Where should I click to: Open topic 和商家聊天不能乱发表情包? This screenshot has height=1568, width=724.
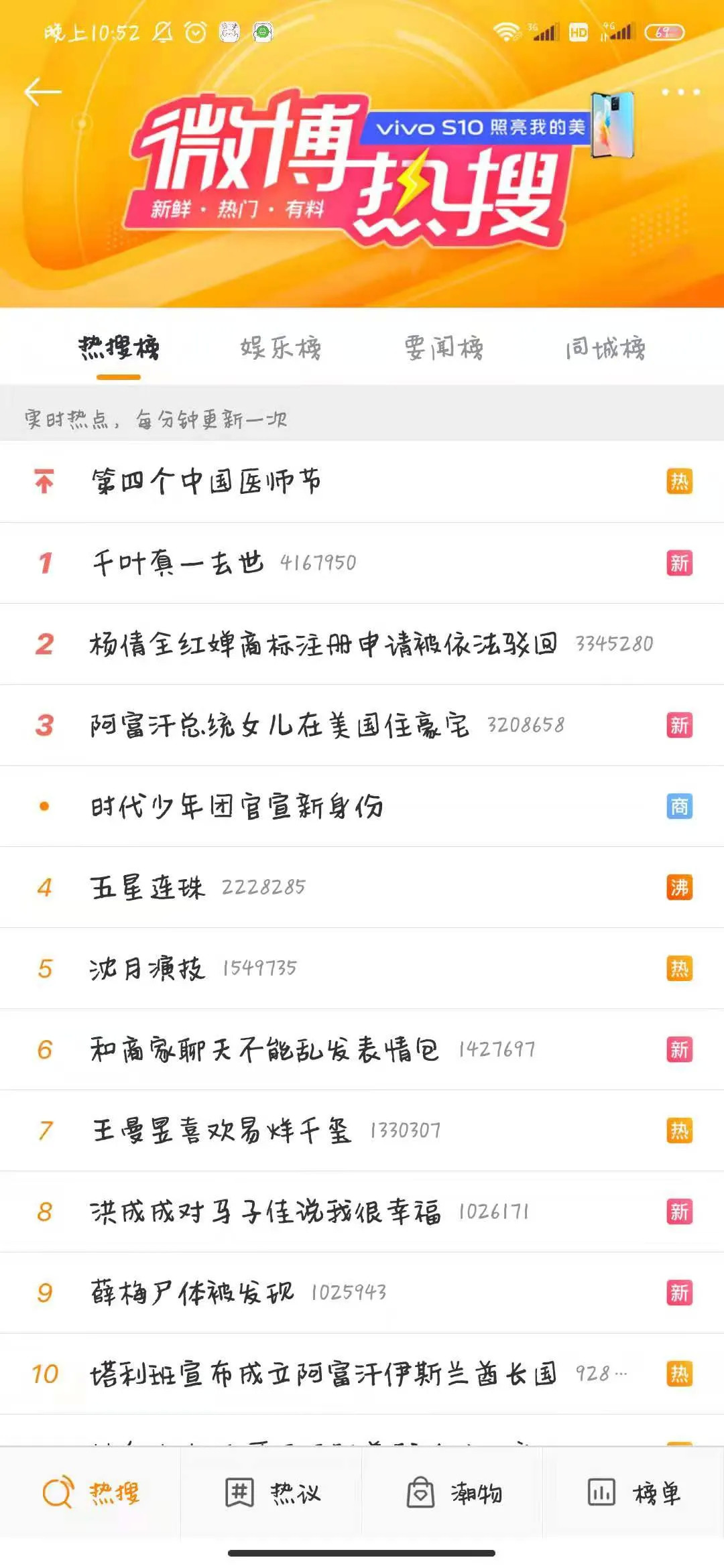coord(265,1049)
